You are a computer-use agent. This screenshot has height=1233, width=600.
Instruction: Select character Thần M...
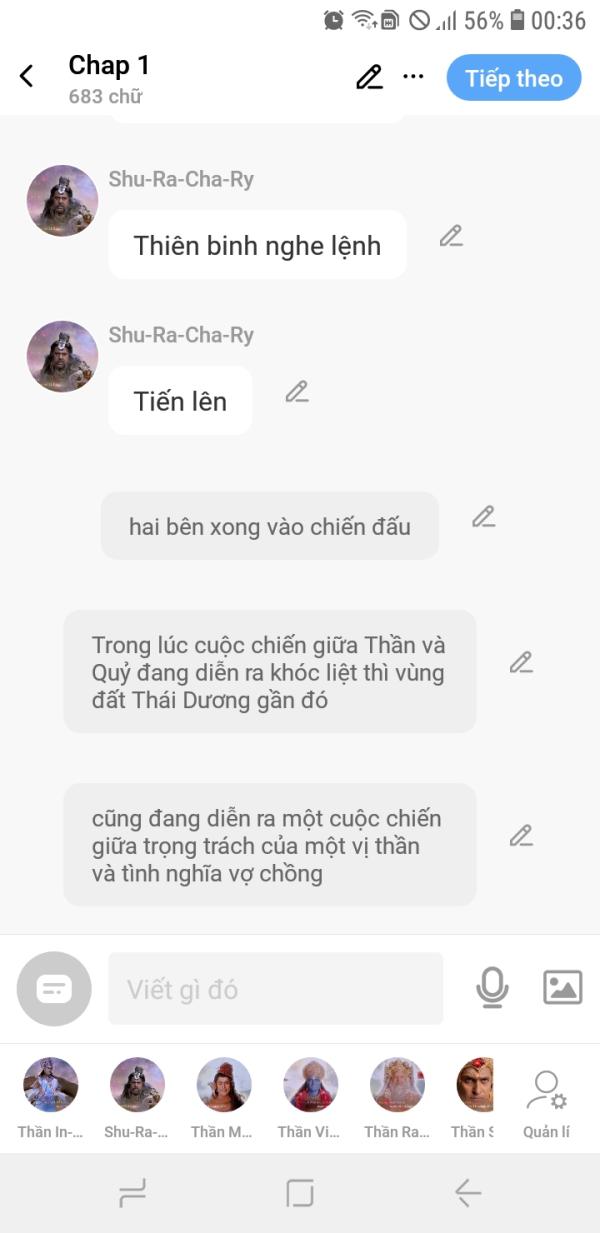[223, 1098]
